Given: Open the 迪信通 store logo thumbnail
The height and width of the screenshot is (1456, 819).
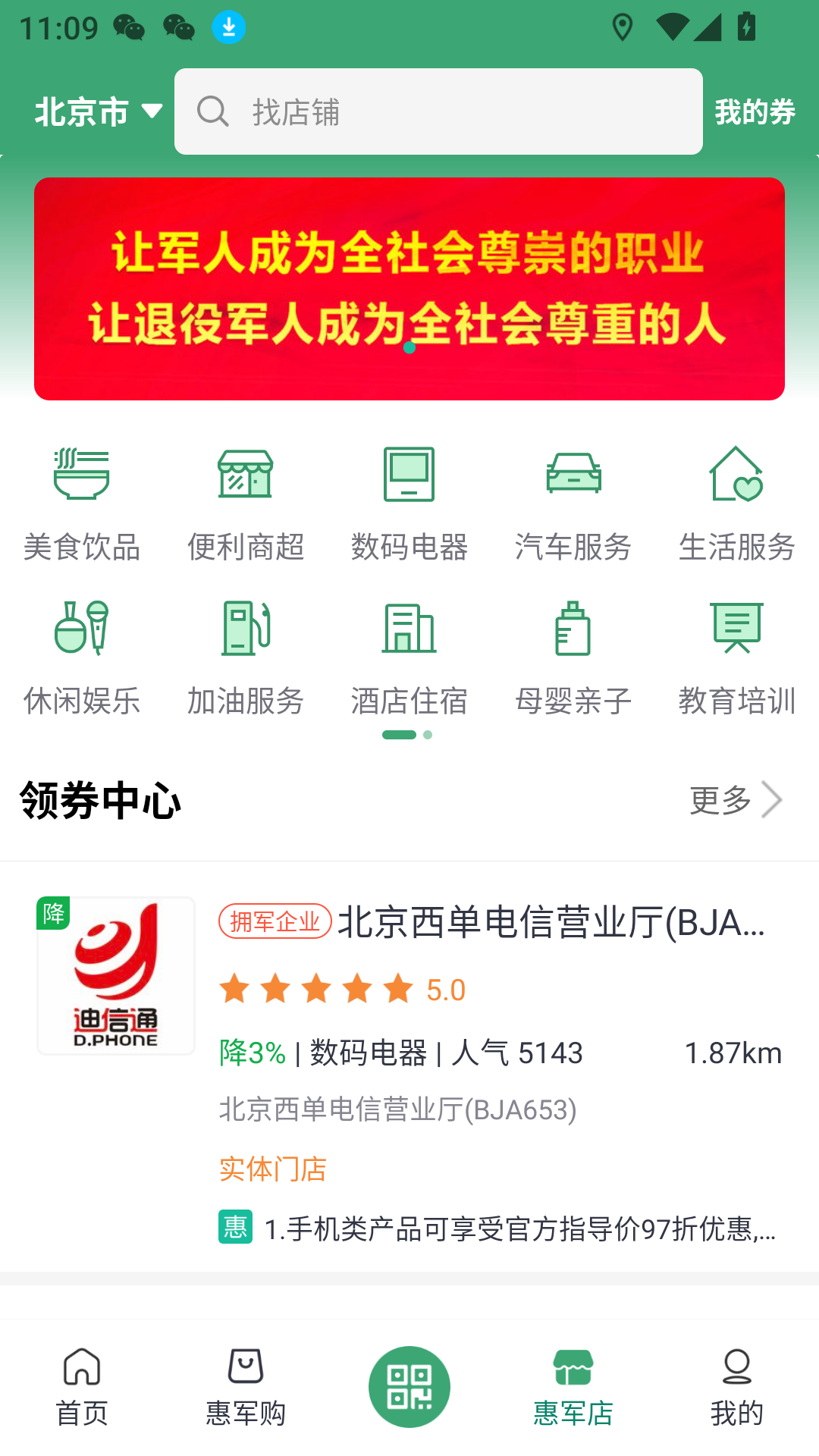Looking at the screenshot, I should [115, 976].
